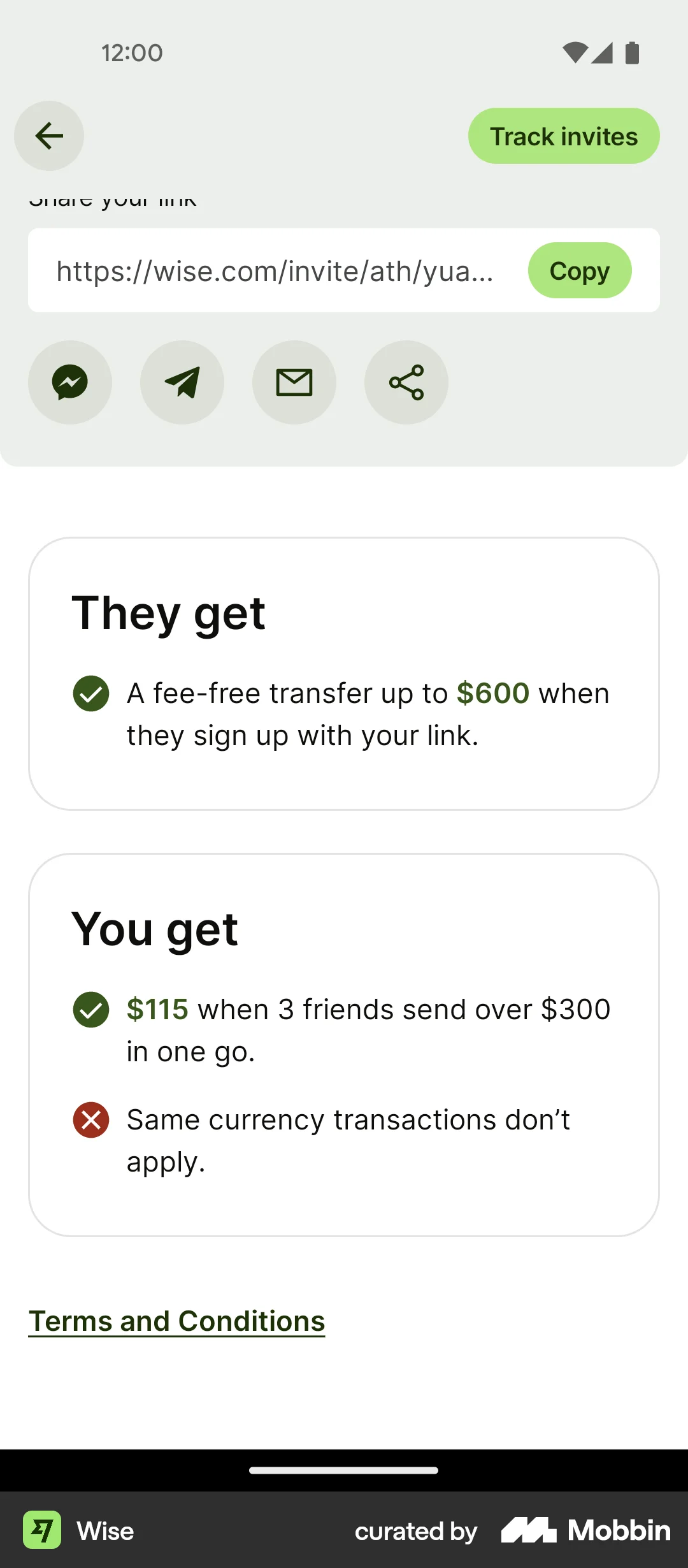Viewport: 688px width, 1568px height.
Task: Share invite link via Messenger
Action: tap(70, 382)
